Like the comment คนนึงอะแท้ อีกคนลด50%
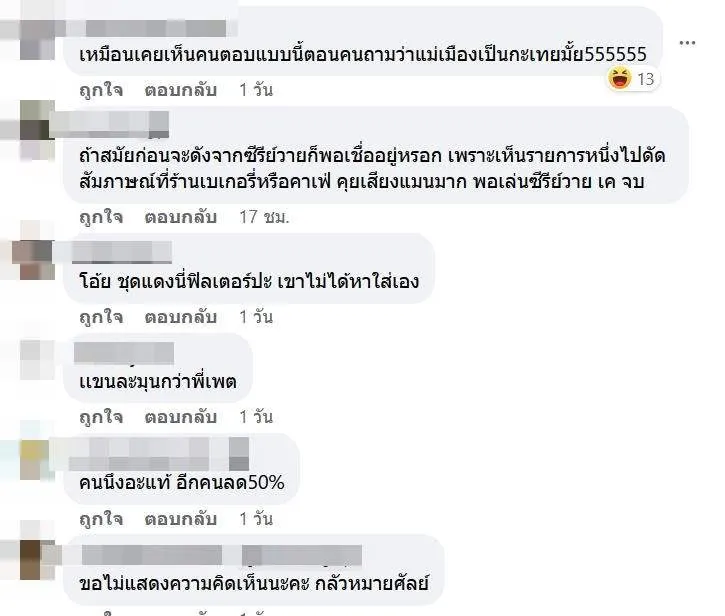The image size is (725, 616). (101, 517)
